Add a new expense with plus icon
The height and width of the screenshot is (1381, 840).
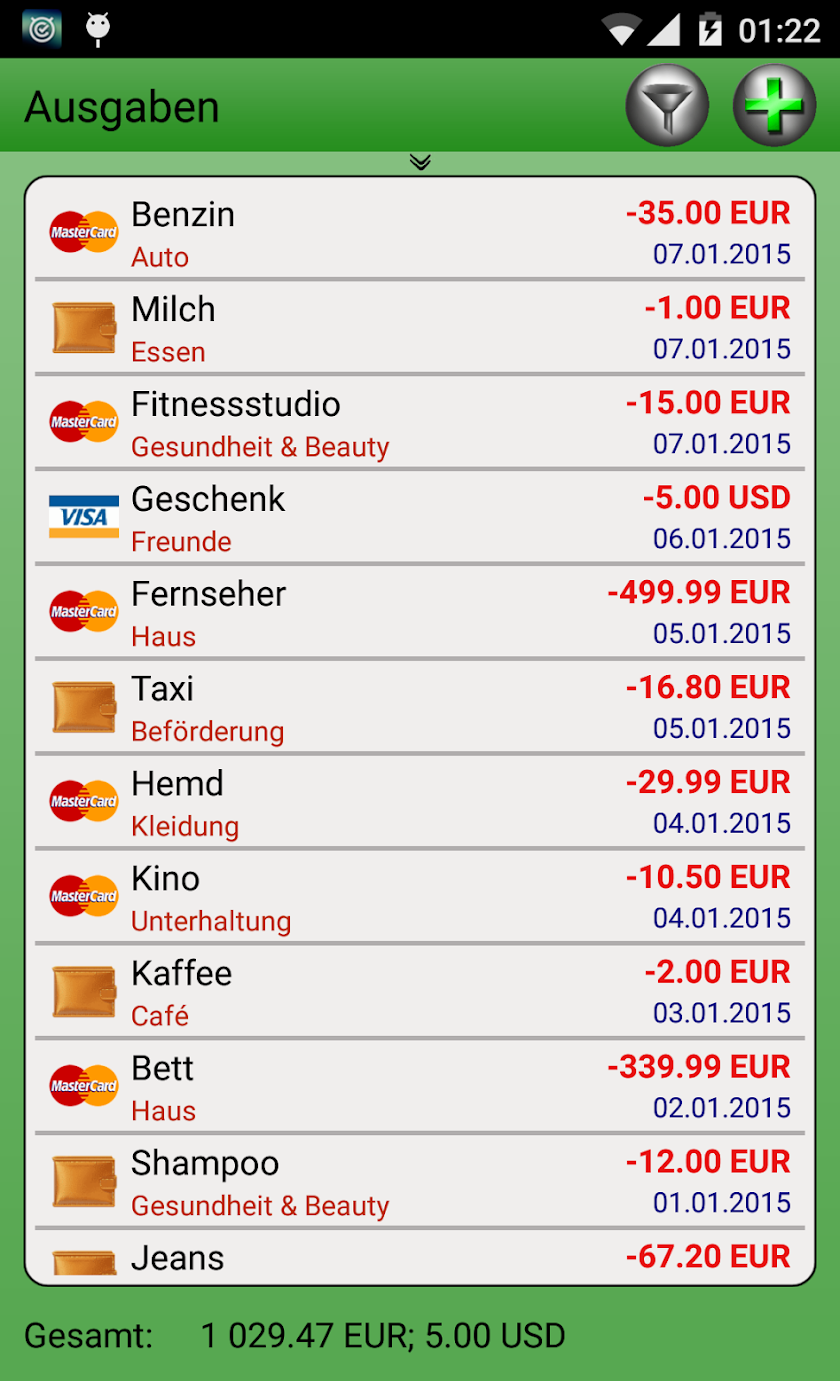coord(775,106)
